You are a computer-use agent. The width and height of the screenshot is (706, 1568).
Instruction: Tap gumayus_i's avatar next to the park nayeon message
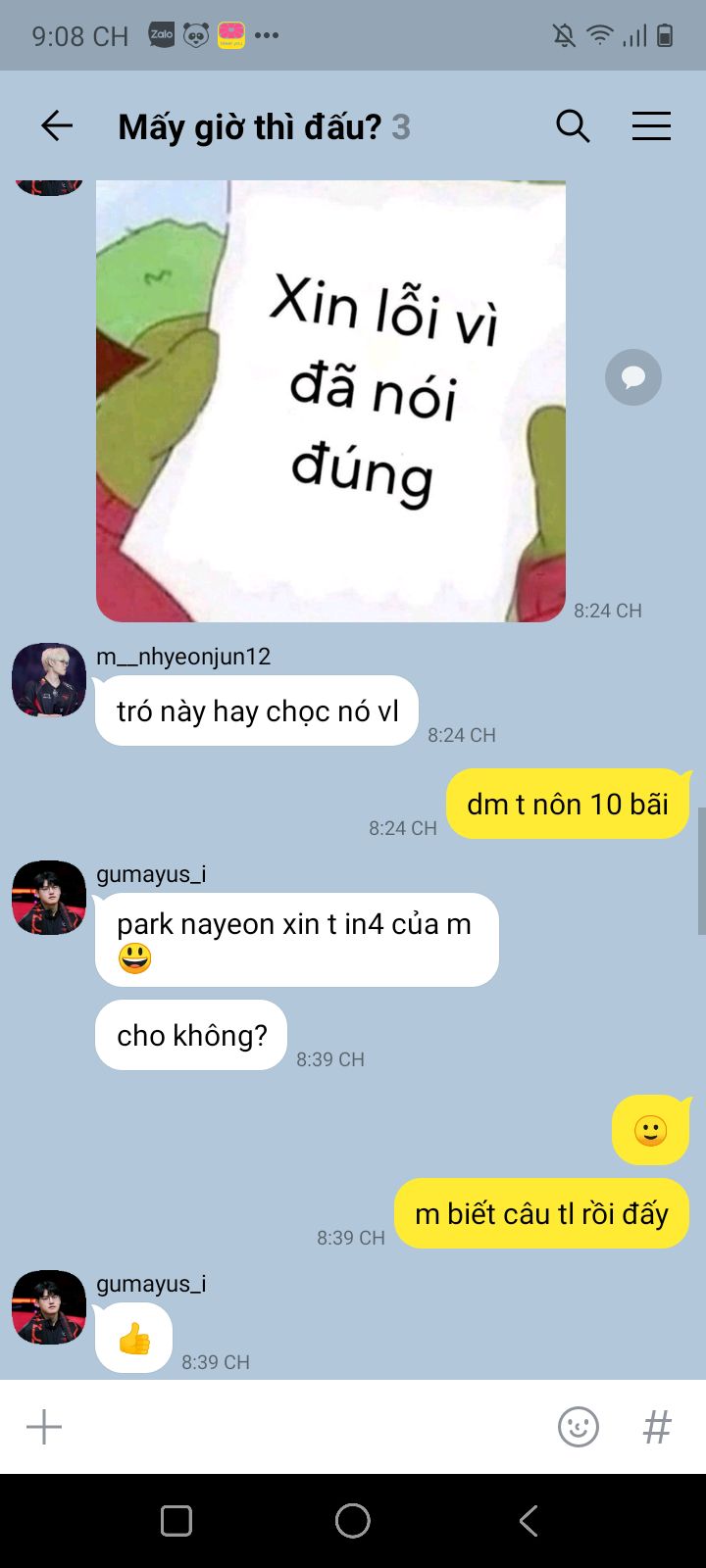[49, 898]
